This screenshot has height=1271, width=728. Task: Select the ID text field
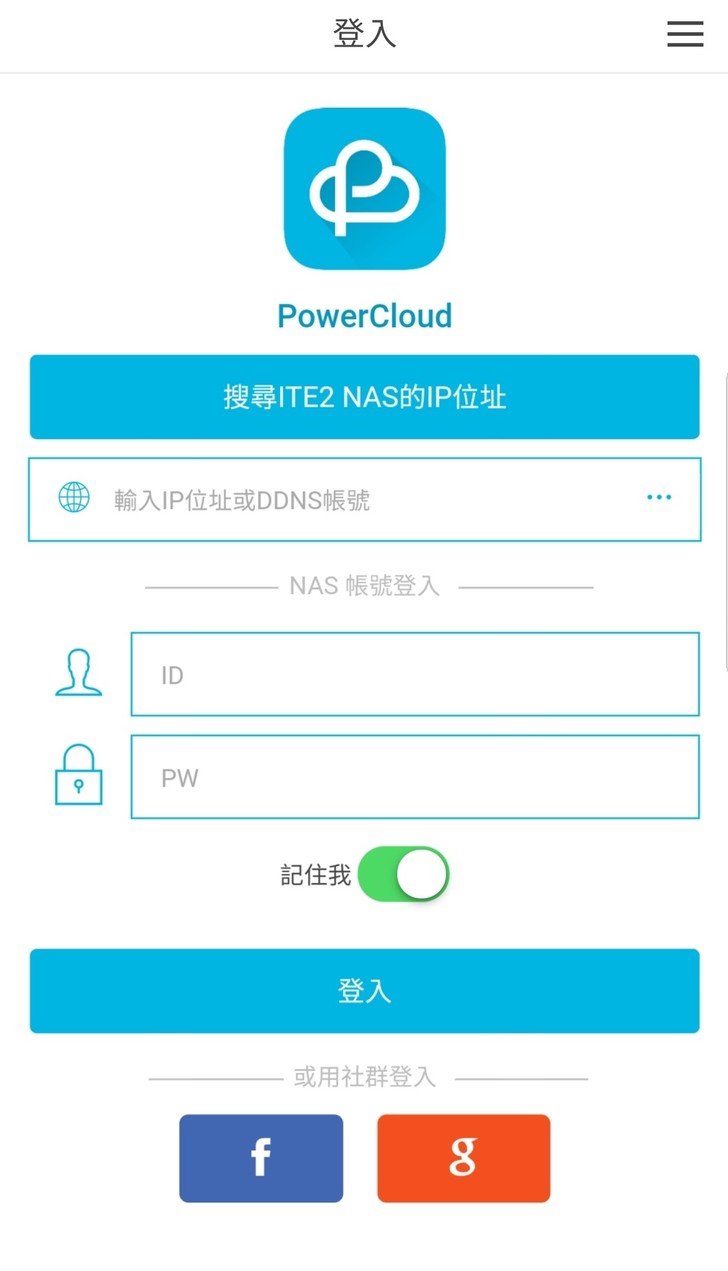tap(414, 675)
